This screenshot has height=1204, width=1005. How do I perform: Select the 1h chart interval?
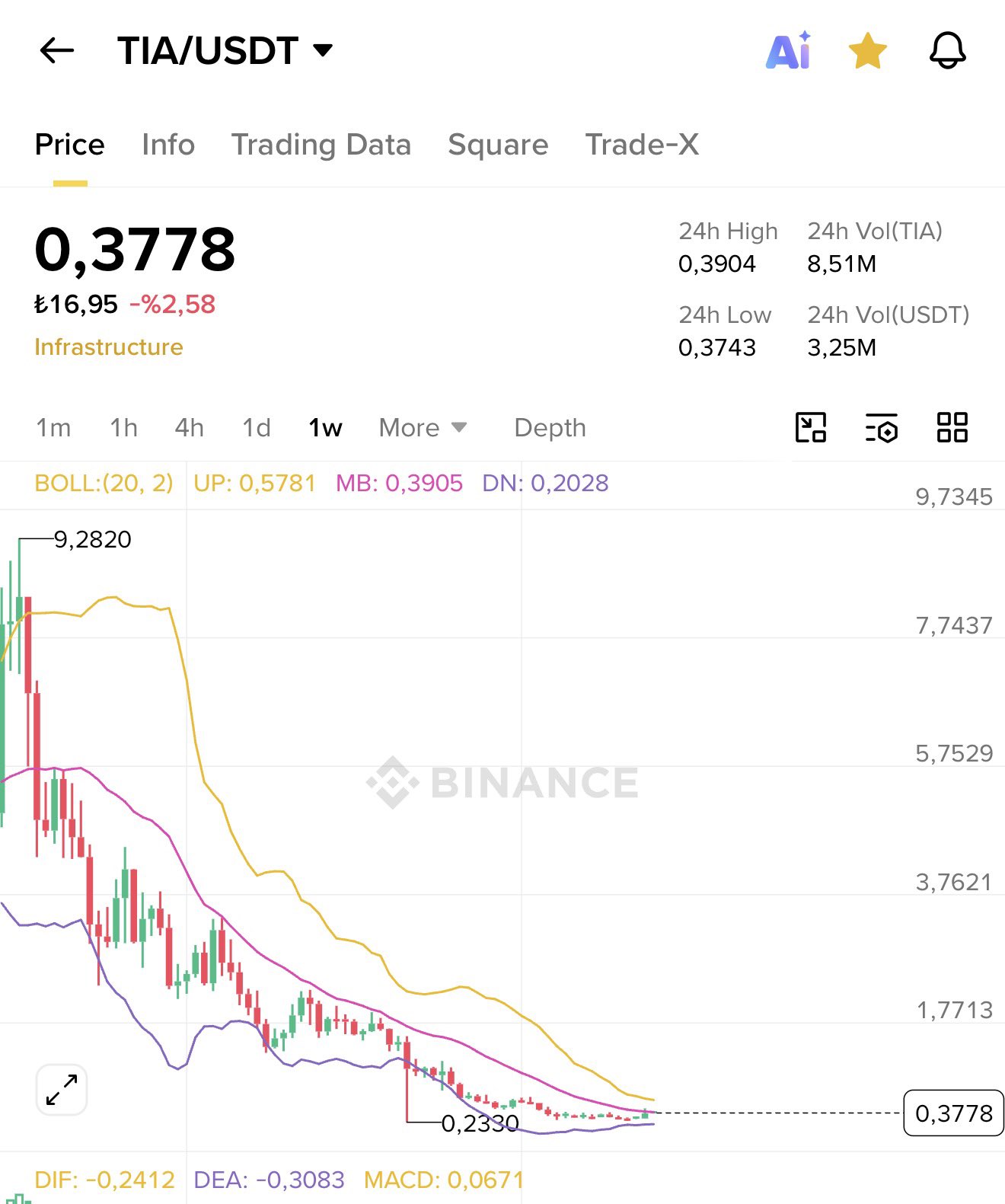(123, 428)
